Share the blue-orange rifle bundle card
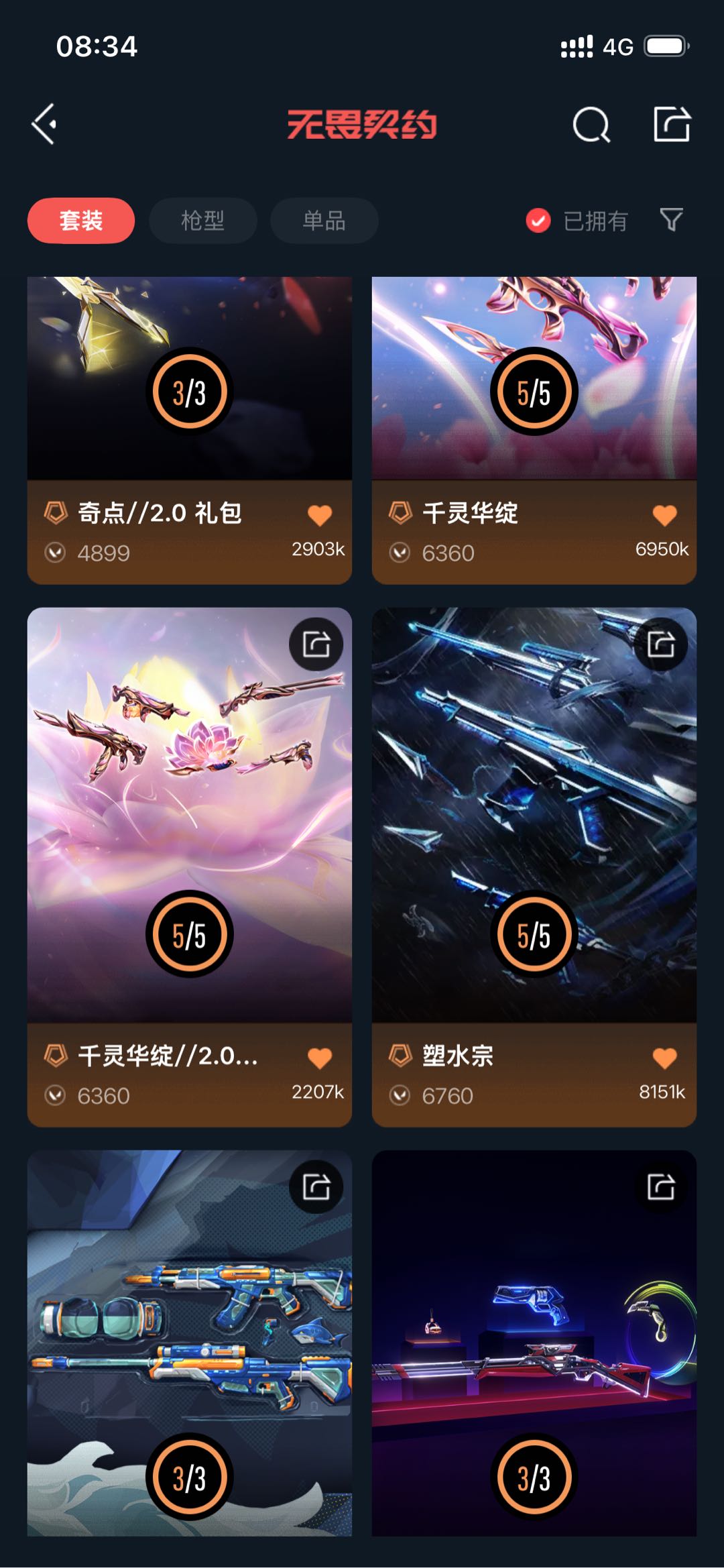Viewport: 724px width, 1568px height. 316,1187
